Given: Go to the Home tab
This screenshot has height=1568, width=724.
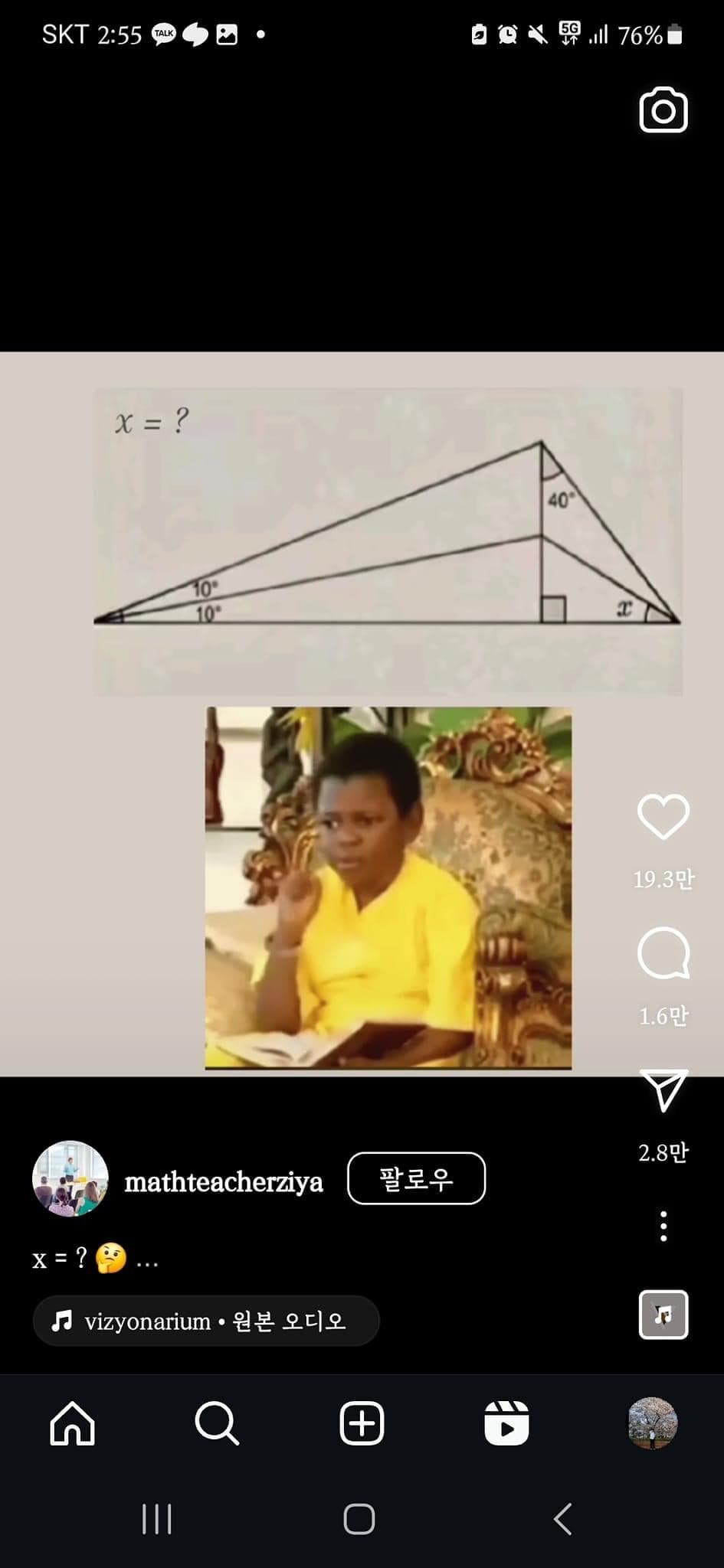Looking at the screenshot, I should 72,1424.
